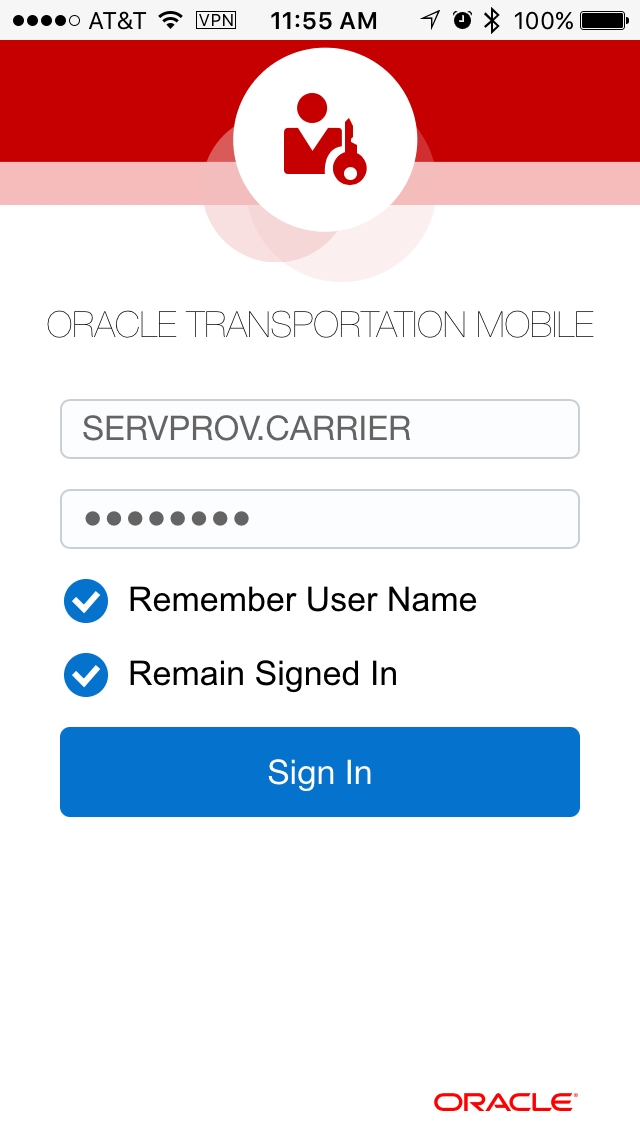Viewport: 640px width, 1136px height.
Task: Tap the SERVPROV.CARRIER user name field
Action: coord(320,429)
